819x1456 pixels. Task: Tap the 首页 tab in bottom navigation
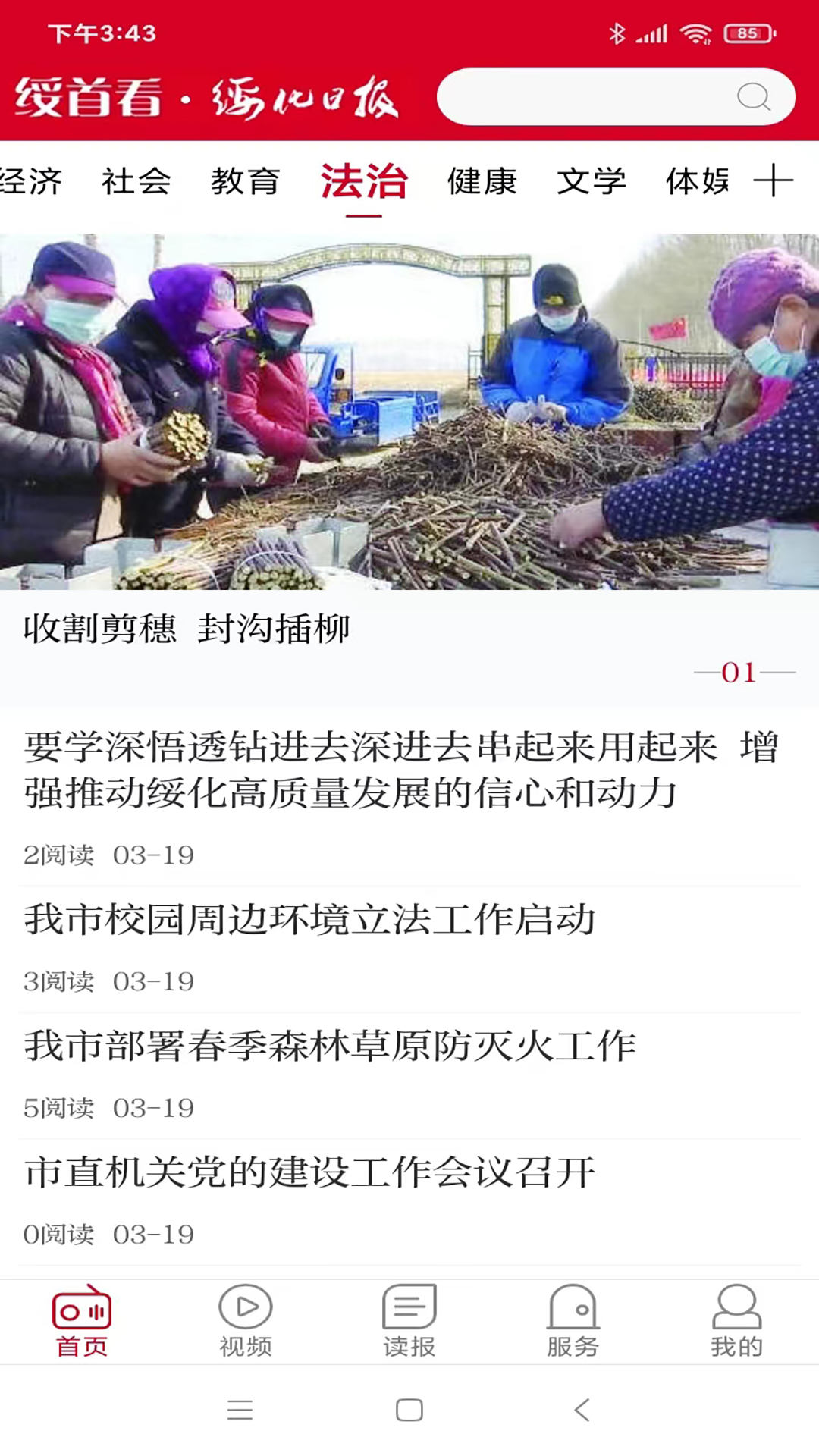point(82,1321)
